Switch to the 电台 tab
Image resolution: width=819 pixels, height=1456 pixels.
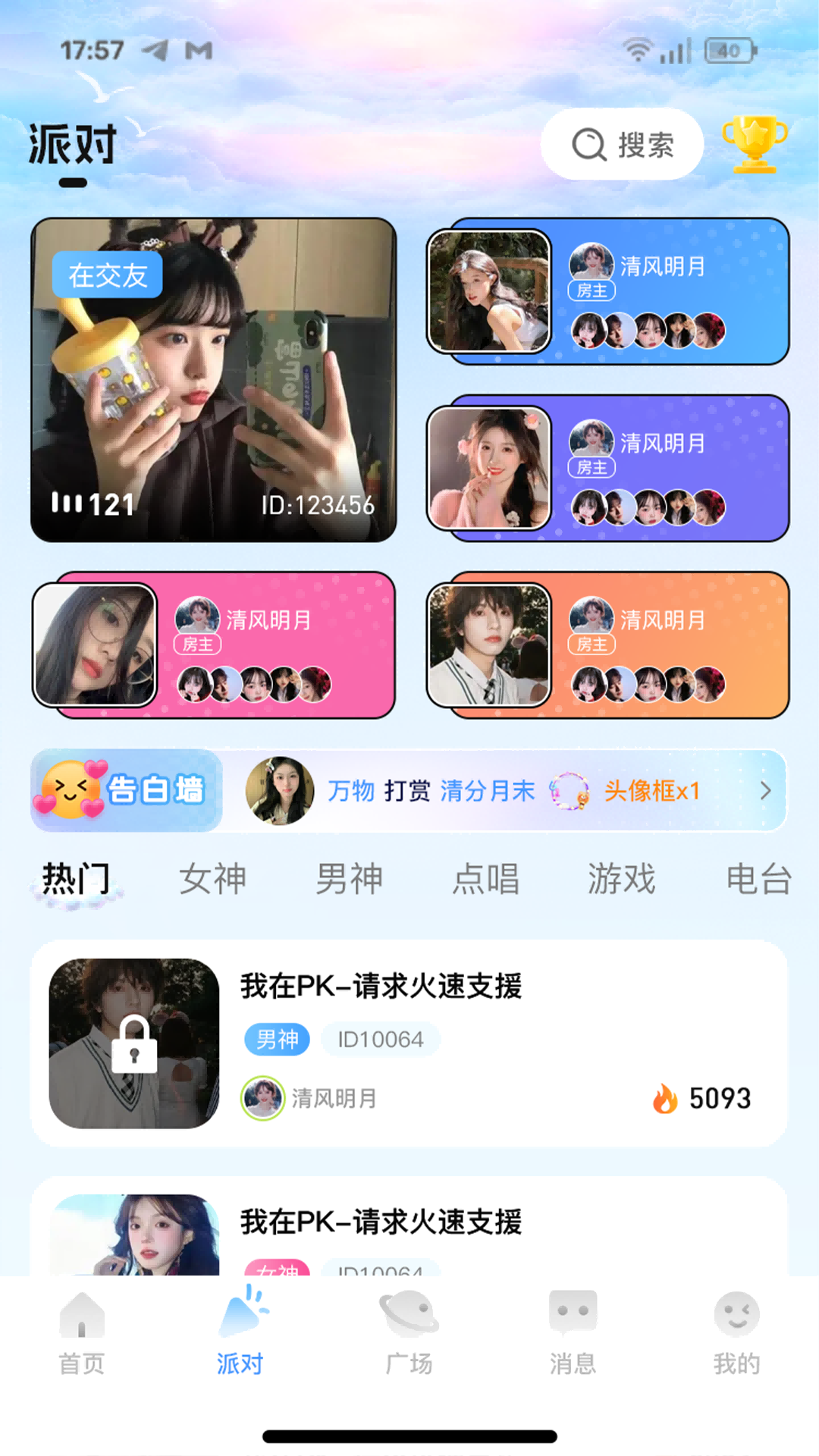click(x=758, y=879)
